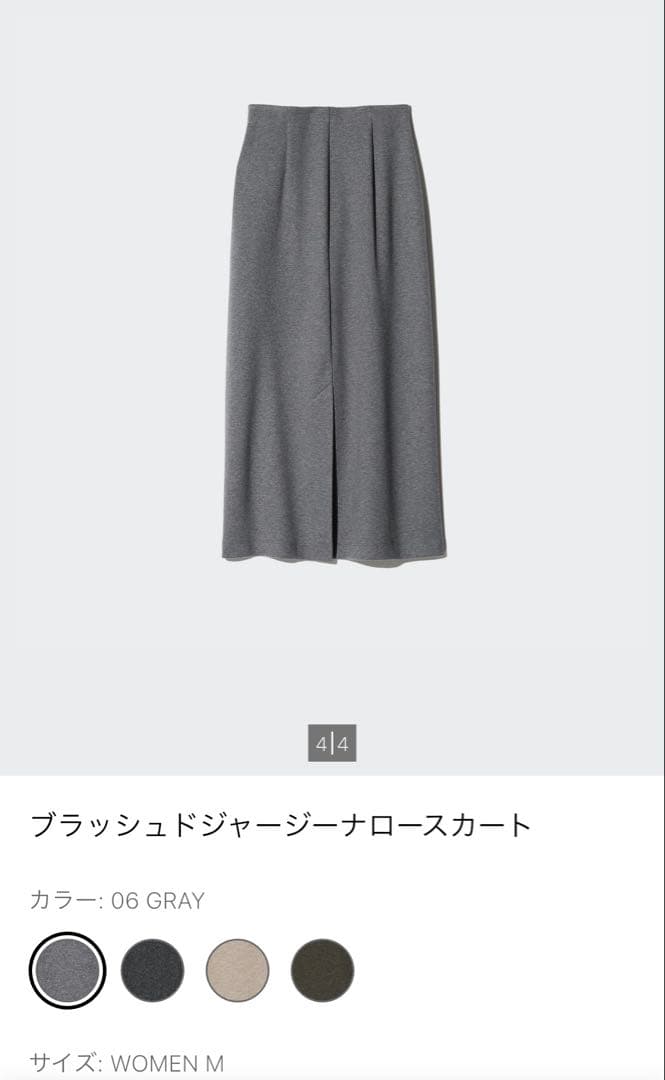Screen dimensions: 665x1080
Task: Switch to the dark olive color swatch
Action: coord(322,970)
